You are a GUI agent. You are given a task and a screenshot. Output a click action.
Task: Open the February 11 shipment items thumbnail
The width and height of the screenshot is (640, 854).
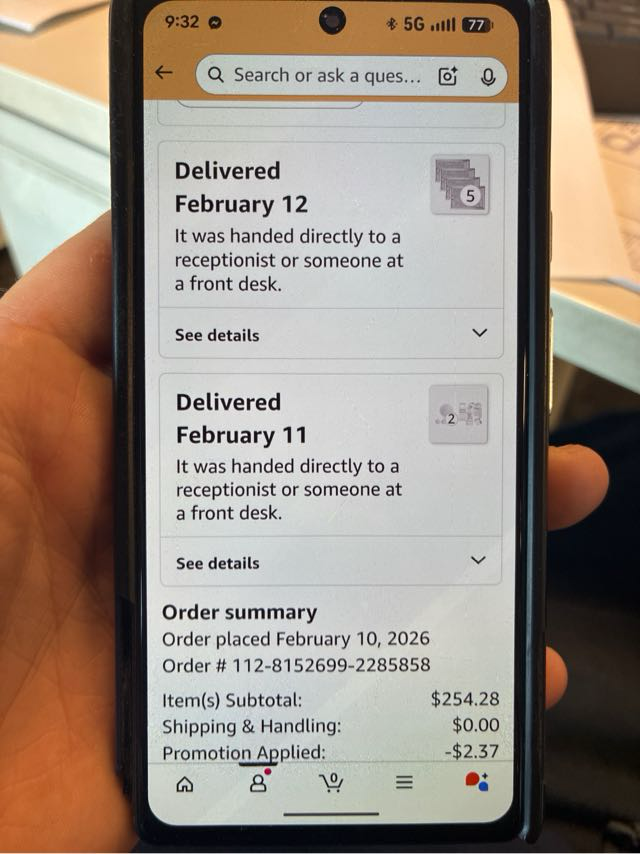tap(459, 414)
